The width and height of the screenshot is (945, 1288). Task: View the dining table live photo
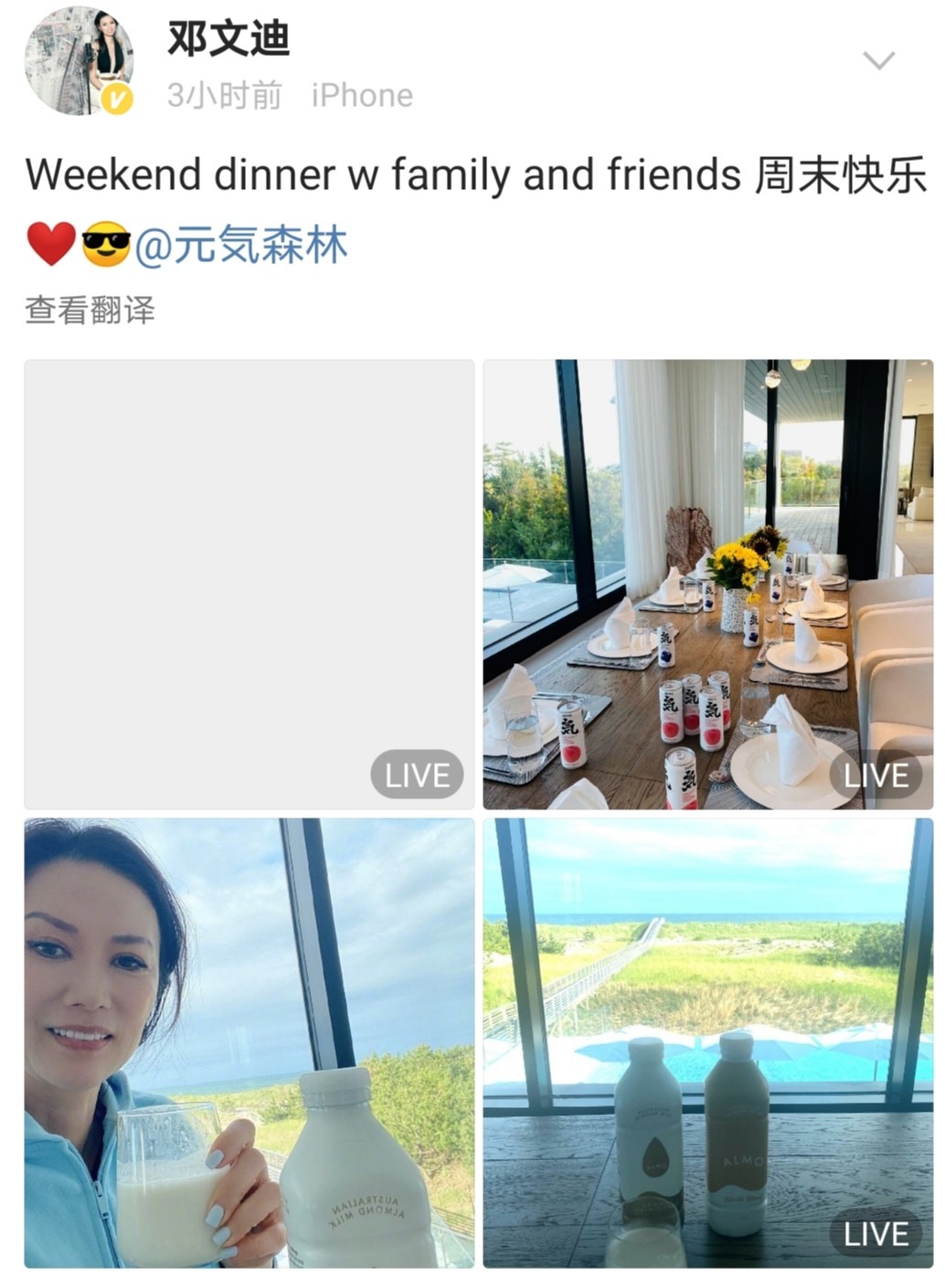[707, 585]
